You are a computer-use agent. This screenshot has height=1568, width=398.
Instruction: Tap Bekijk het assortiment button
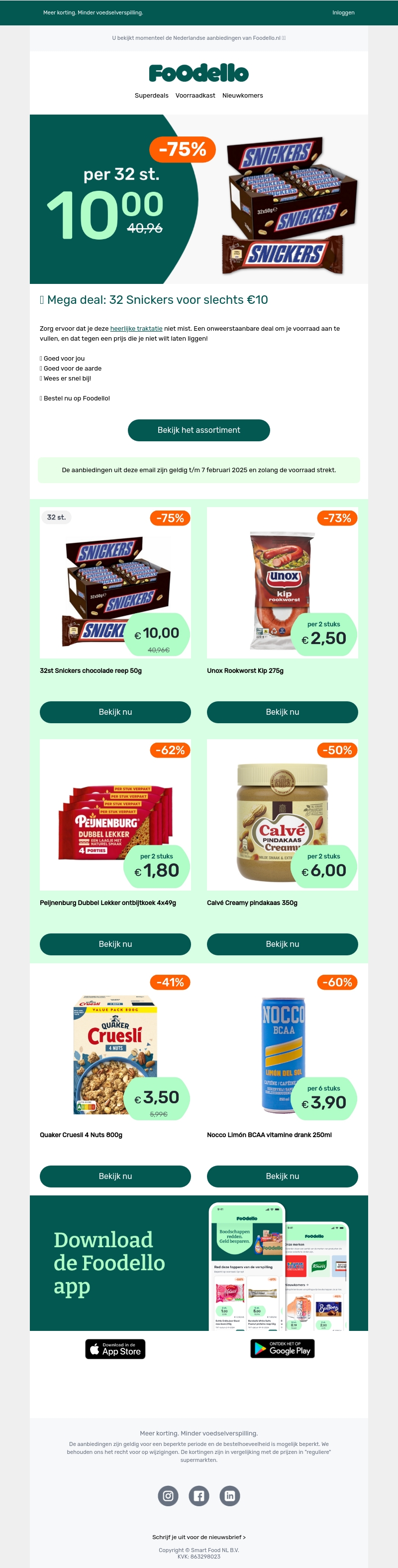click(x=199, y=430)
